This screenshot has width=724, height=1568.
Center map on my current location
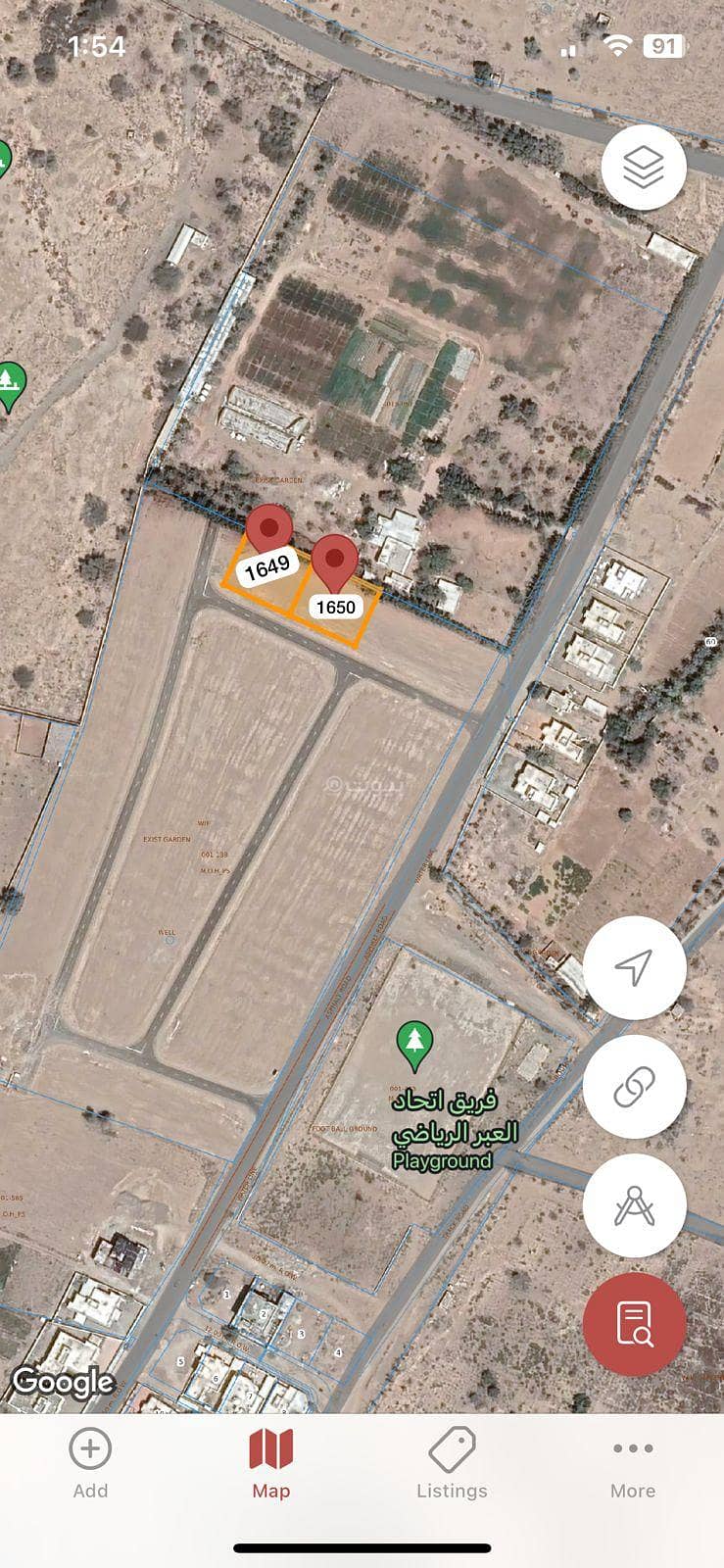[634, 967]
